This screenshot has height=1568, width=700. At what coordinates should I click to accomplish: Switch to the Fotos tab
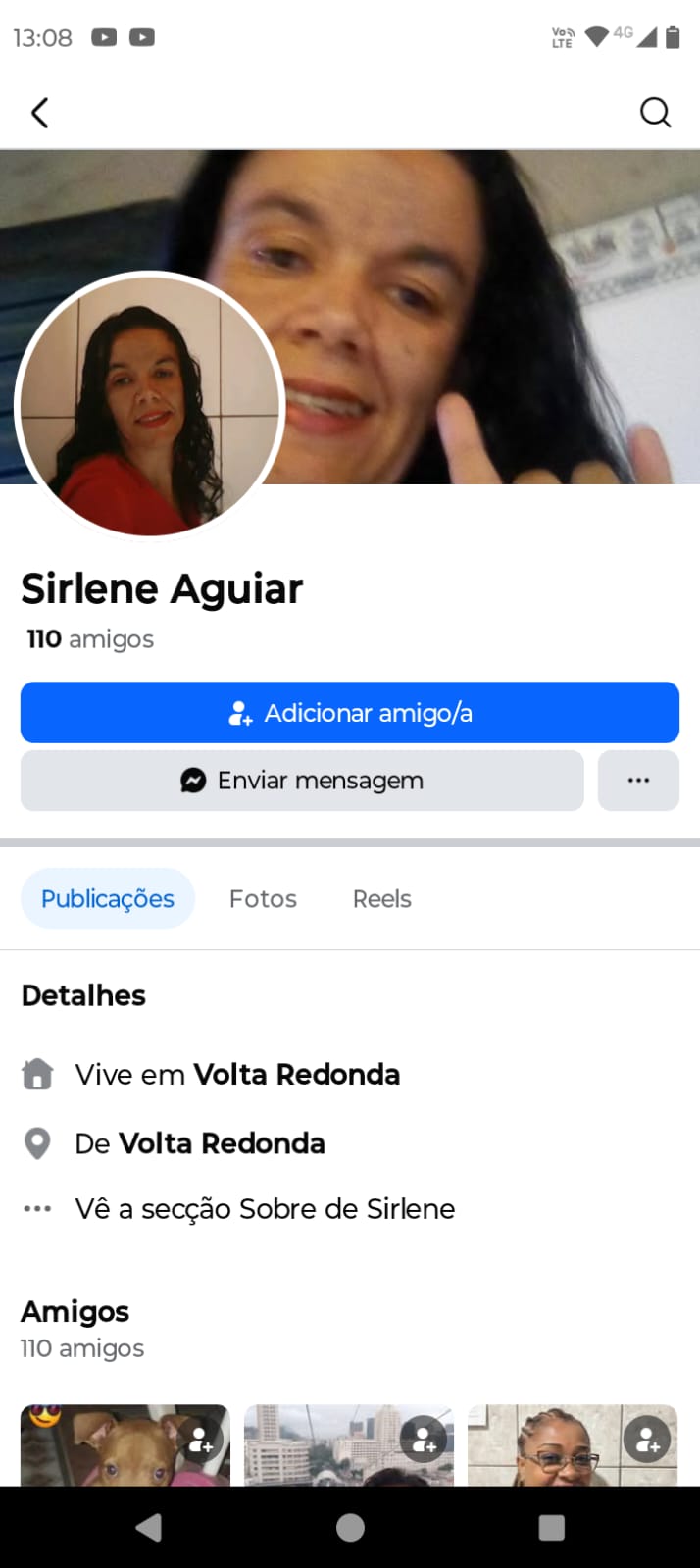pyautogui.click(x=263, y=898)
